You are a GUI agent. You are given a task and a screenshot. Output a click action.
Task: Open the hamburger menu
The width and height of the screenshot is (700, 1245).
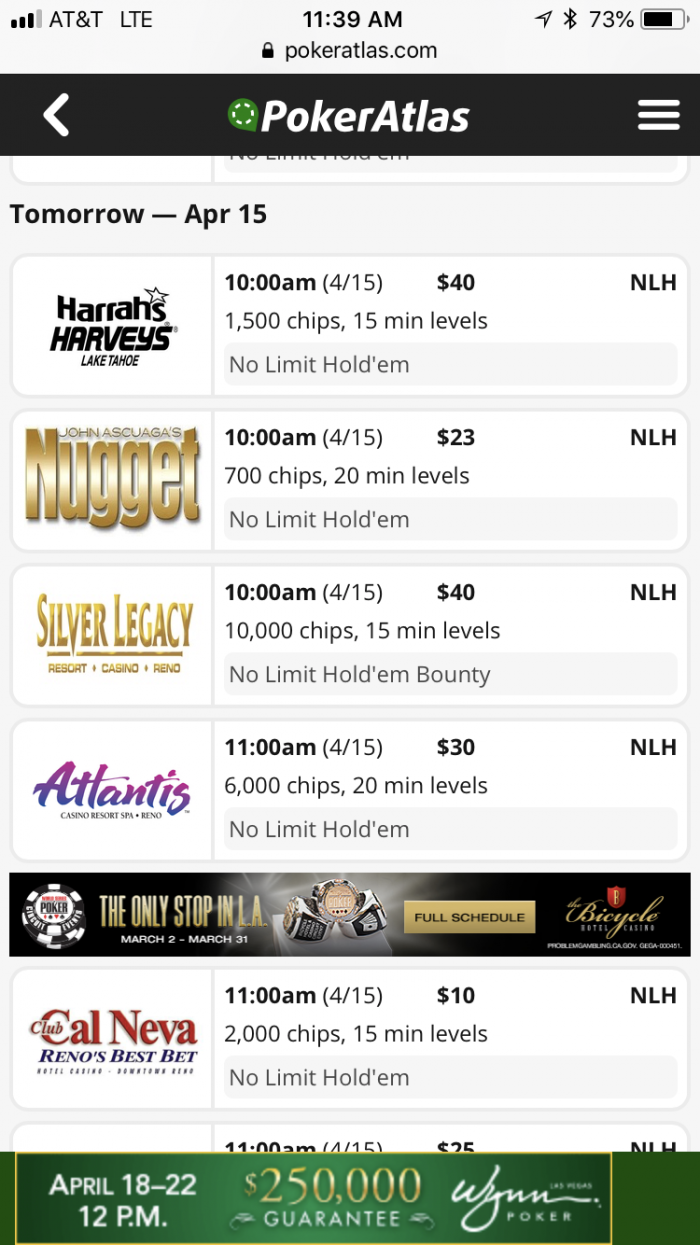click(x=658, y=115)
